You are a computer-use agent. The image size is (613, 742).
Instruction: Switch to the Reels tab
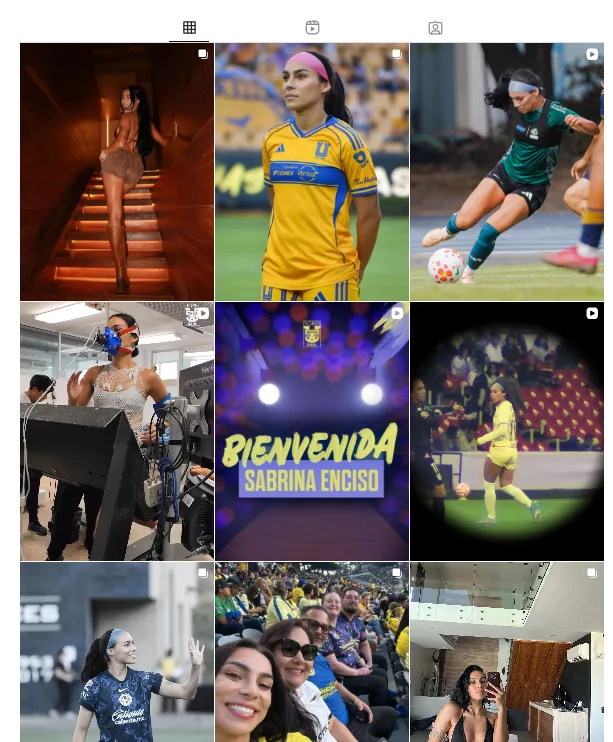click(x=312, y=28)
